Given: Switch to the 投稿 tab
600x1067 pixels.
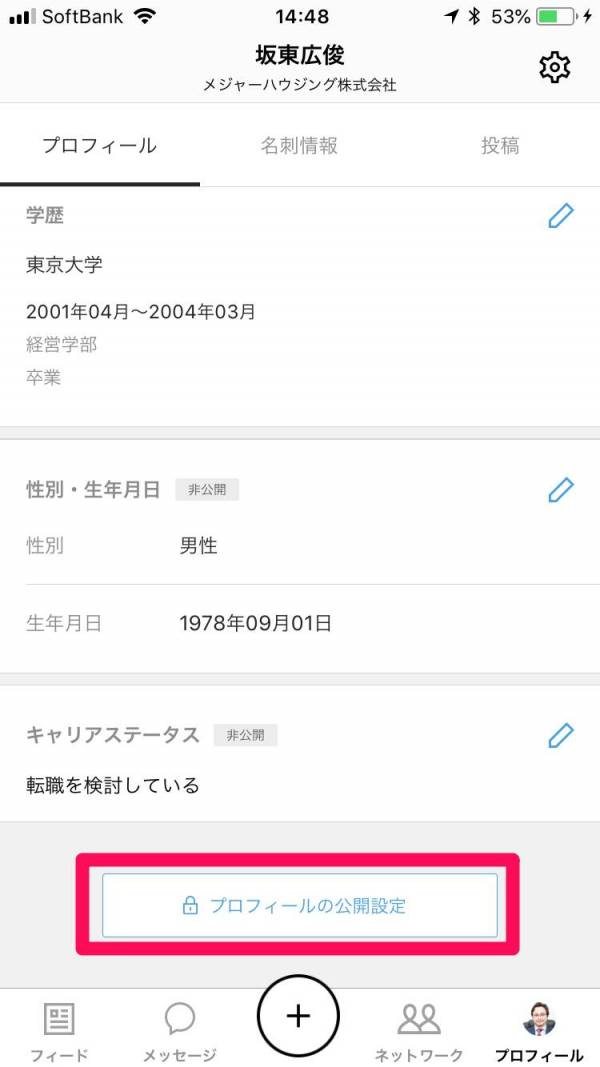Looking at the screenshot, I should pyautogui.click(x=500, y=146).
